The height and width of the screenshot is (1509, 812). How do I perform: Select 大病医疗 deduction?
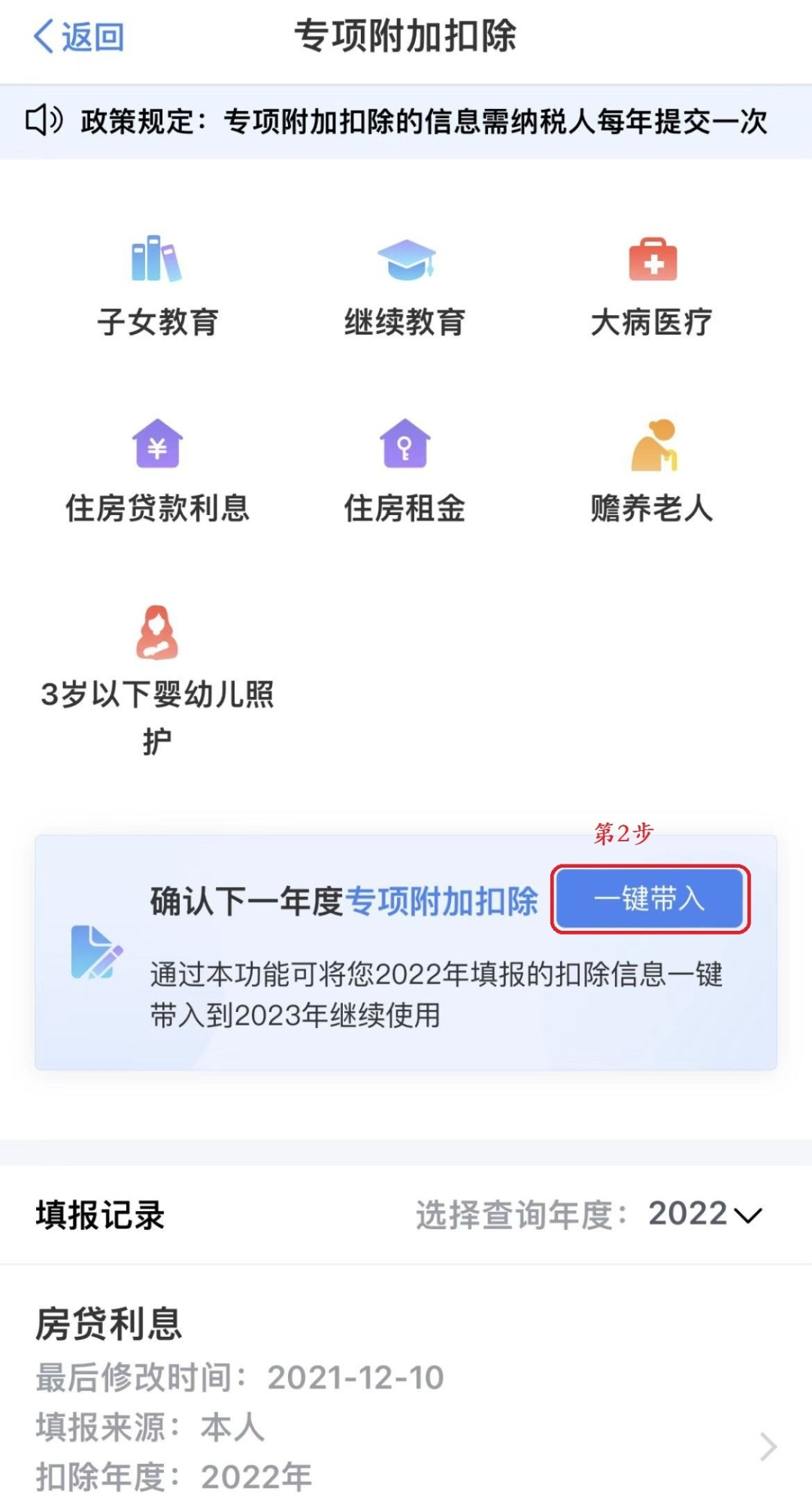[652, 287]
